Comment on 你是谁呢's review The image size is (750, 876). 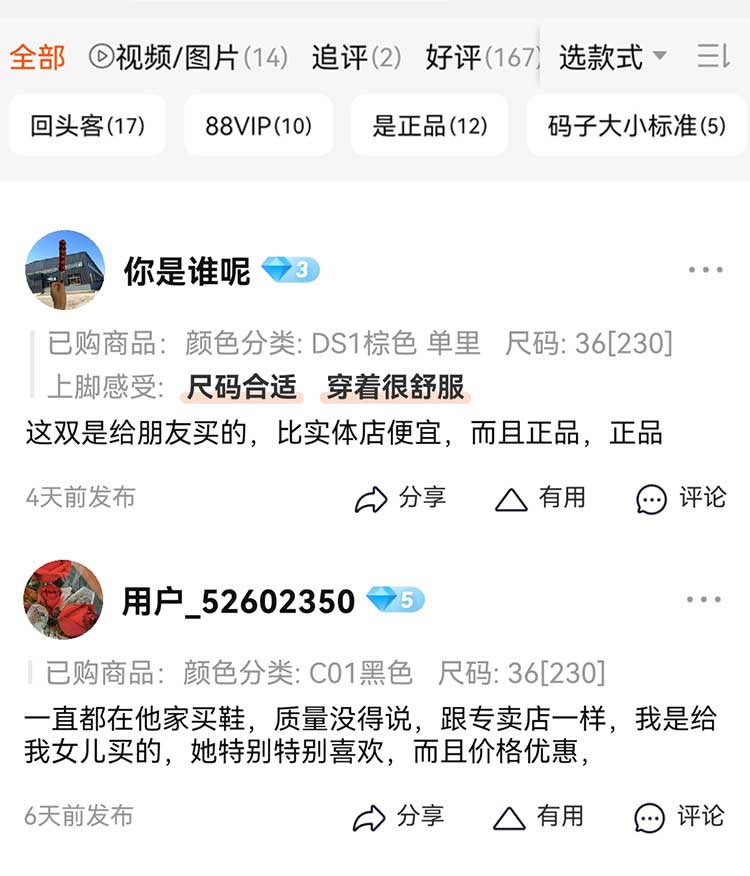[x=681, y=498]
